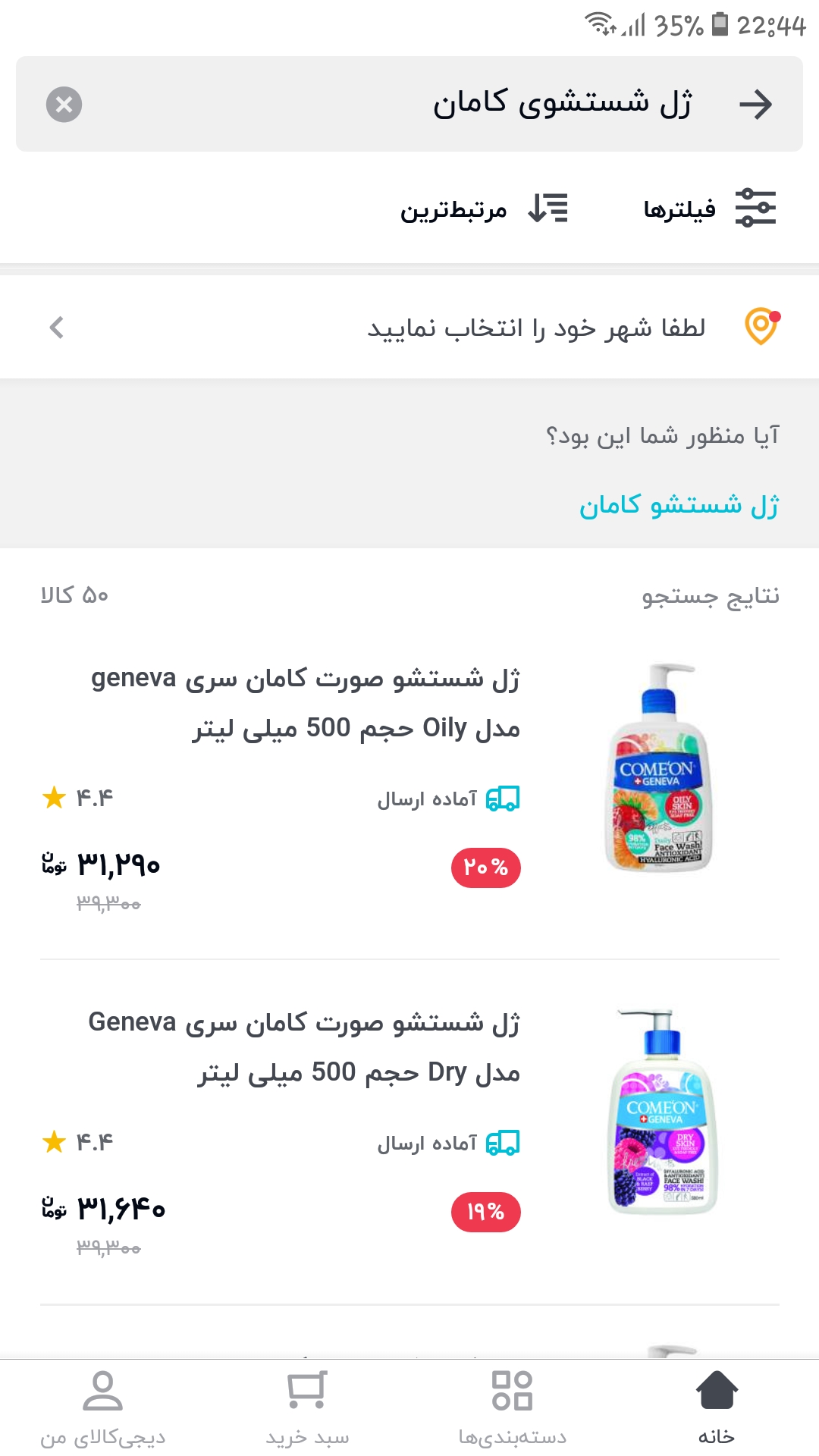Screen dimensions: 819x1456
Task: Change sorting from مرتبط‌ترین
Action: coord(484,208)
